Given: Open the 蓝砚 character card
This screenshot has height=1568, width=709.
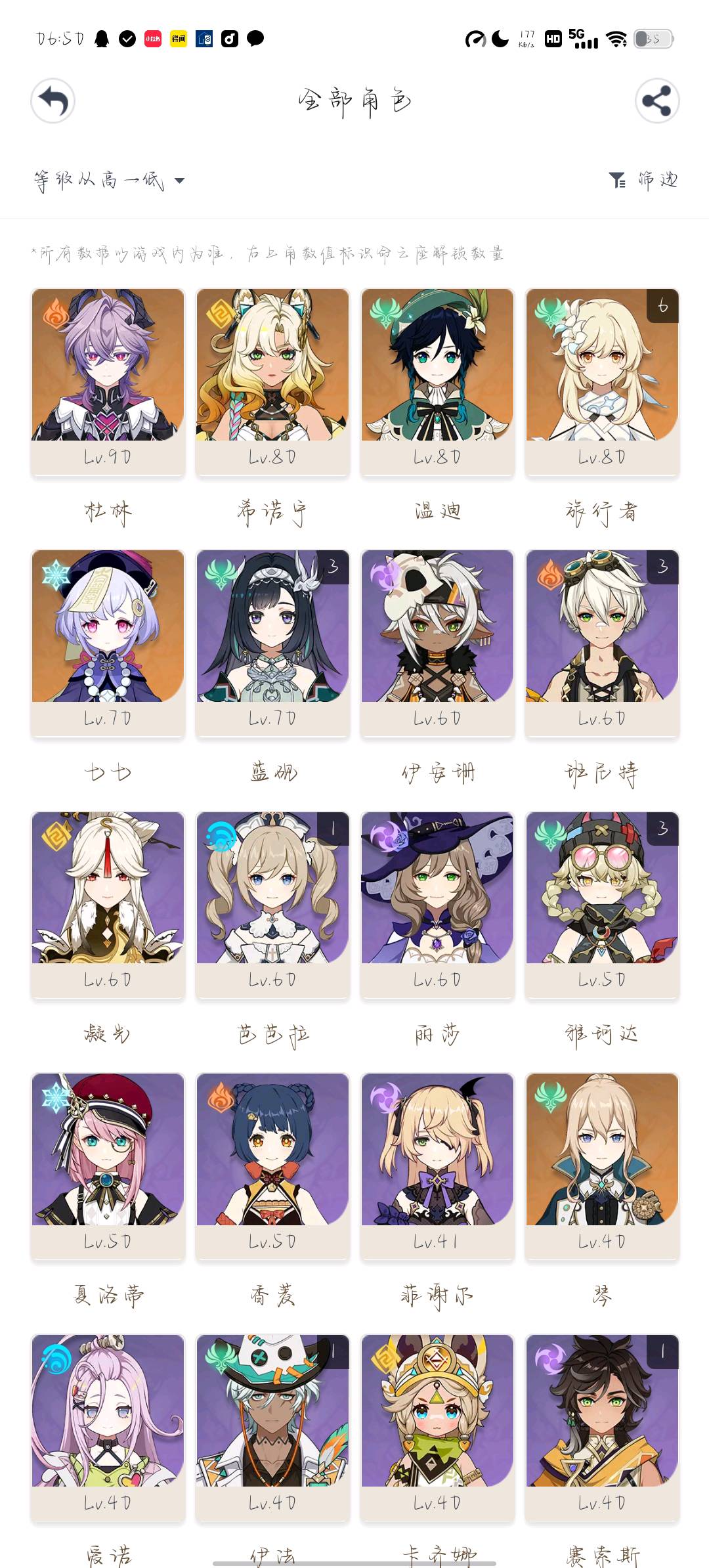Looking at the screenshot, I should click(x=272, y=642).
